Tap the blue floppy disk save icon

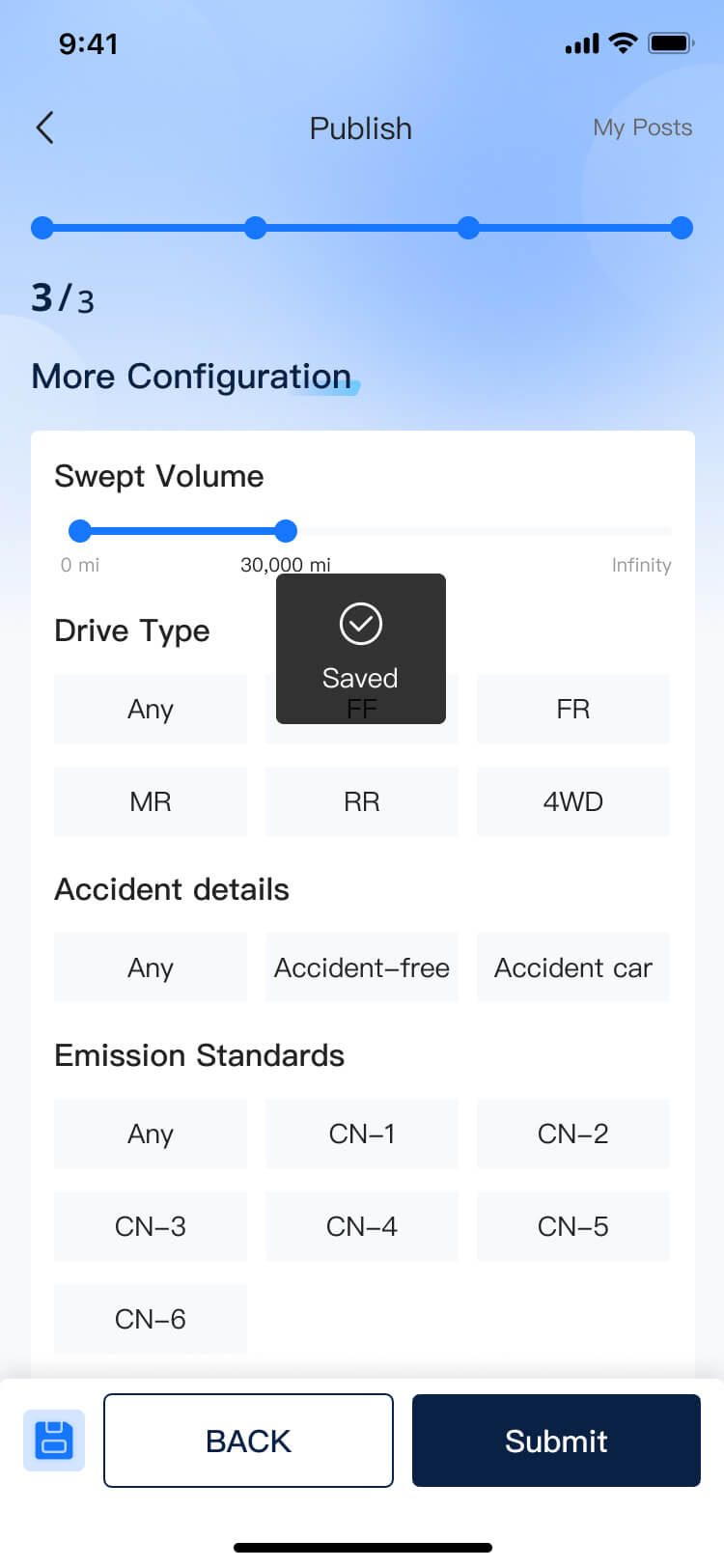tap(53, 1440)
